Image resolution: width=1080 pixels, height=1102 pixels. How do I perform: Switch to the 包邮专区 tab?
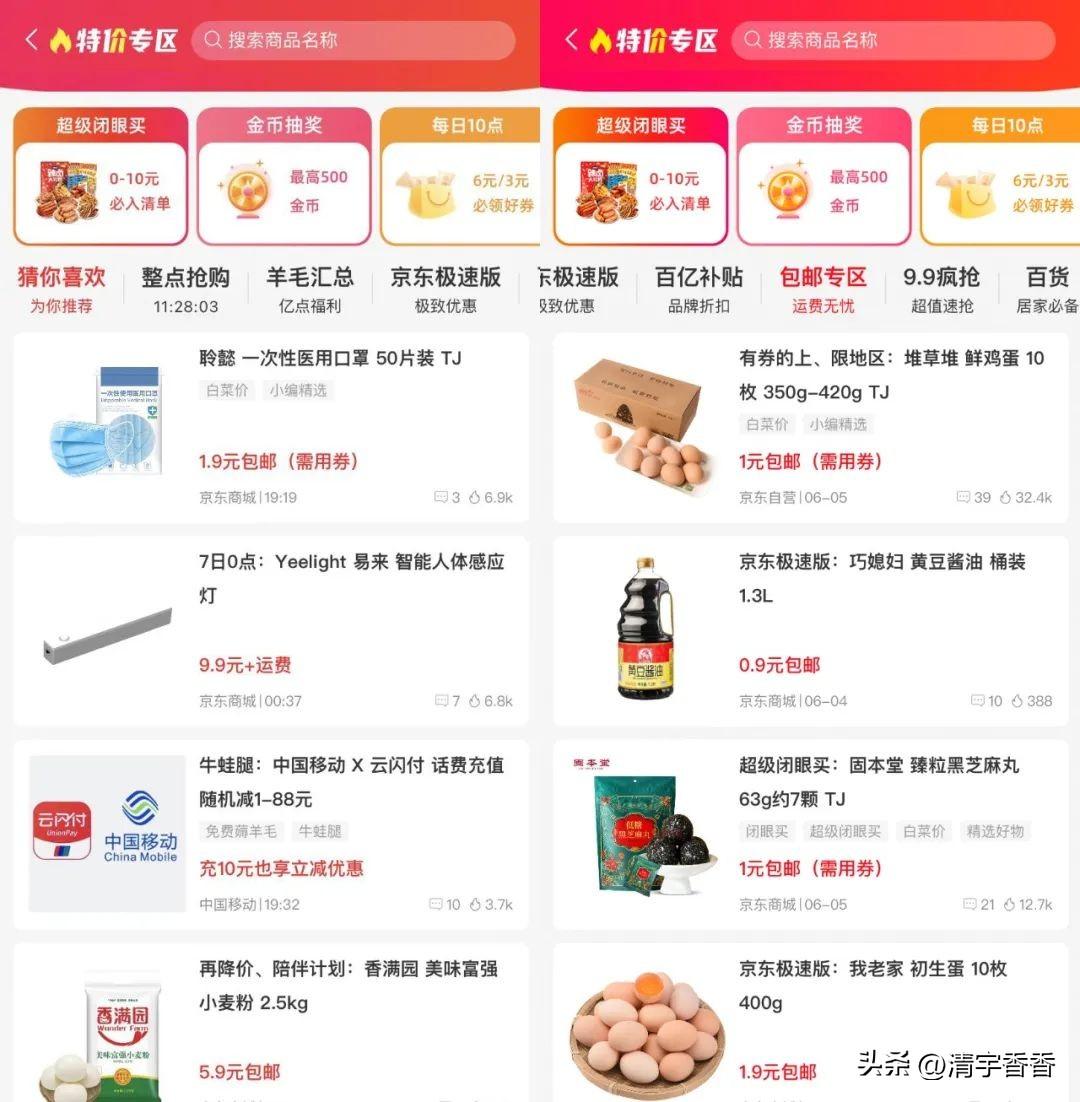pyautogui.click(x=822, y=278)
